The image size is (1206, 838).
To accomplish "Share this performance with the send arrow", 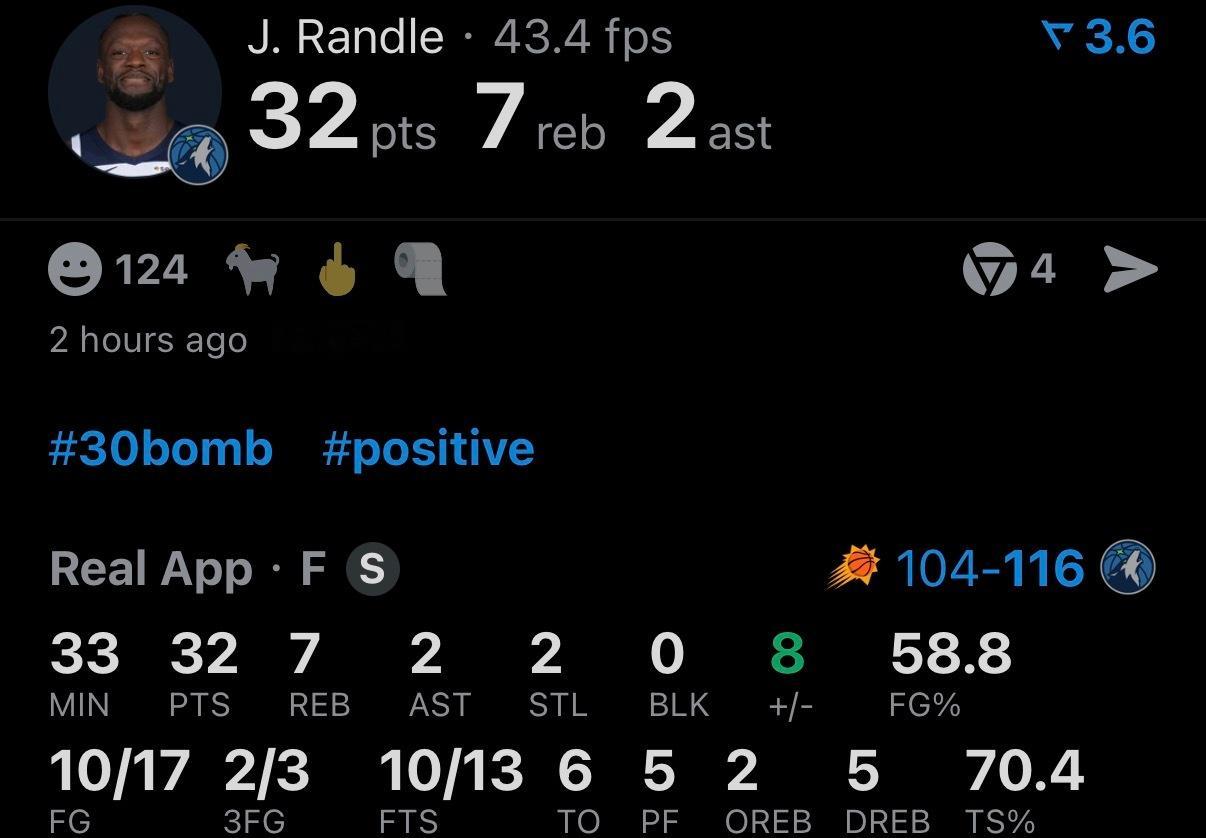I will click(1130, 270).
